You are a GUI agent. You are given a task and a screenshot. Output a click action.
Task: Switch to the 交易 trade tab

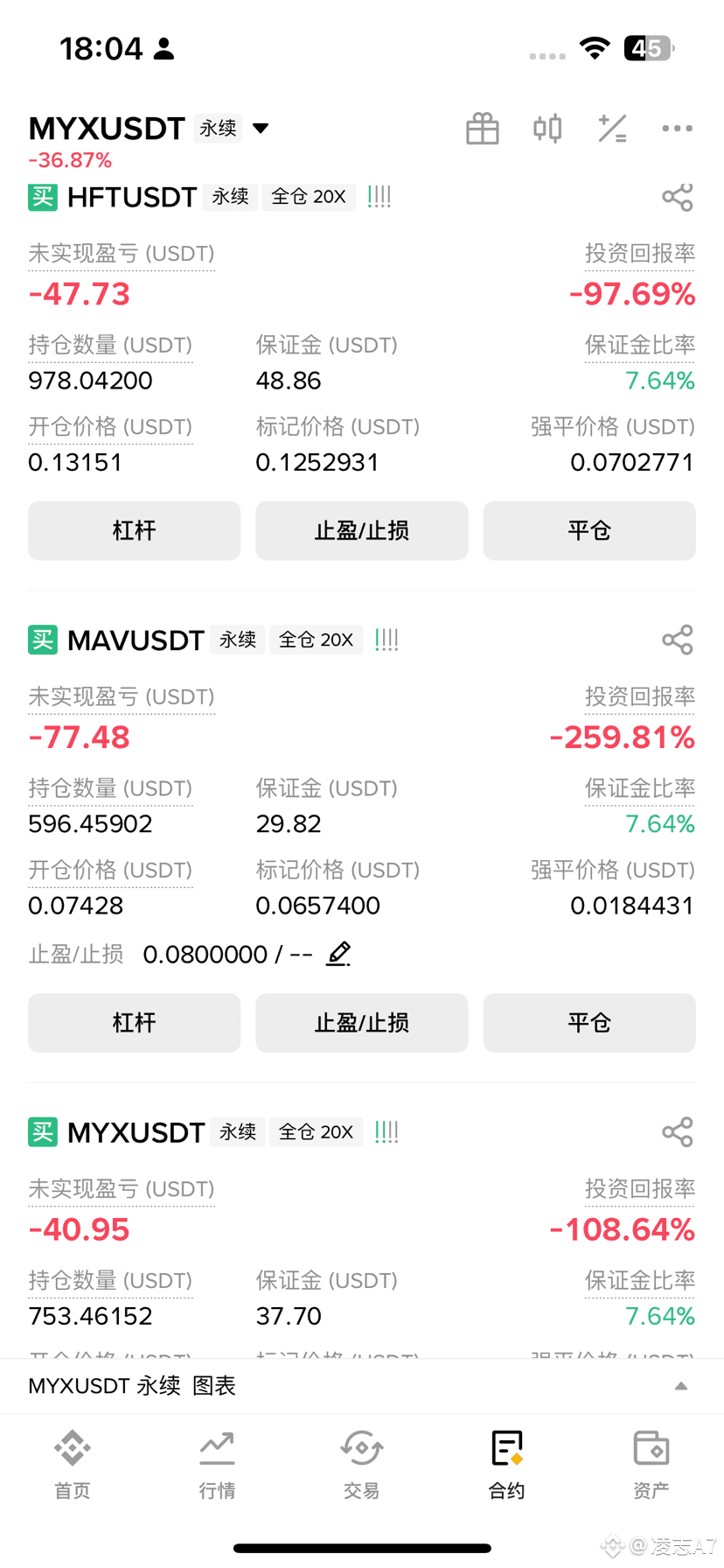(x=362, y=1465)
